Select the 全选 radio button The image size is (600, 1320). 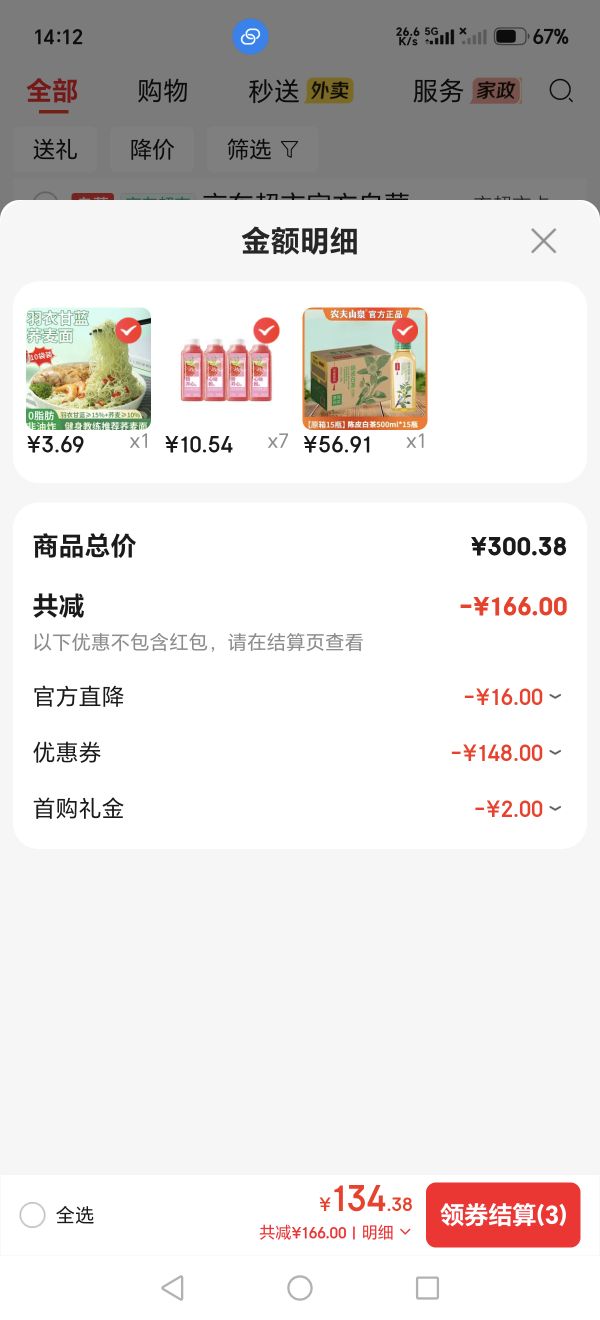33,1215
